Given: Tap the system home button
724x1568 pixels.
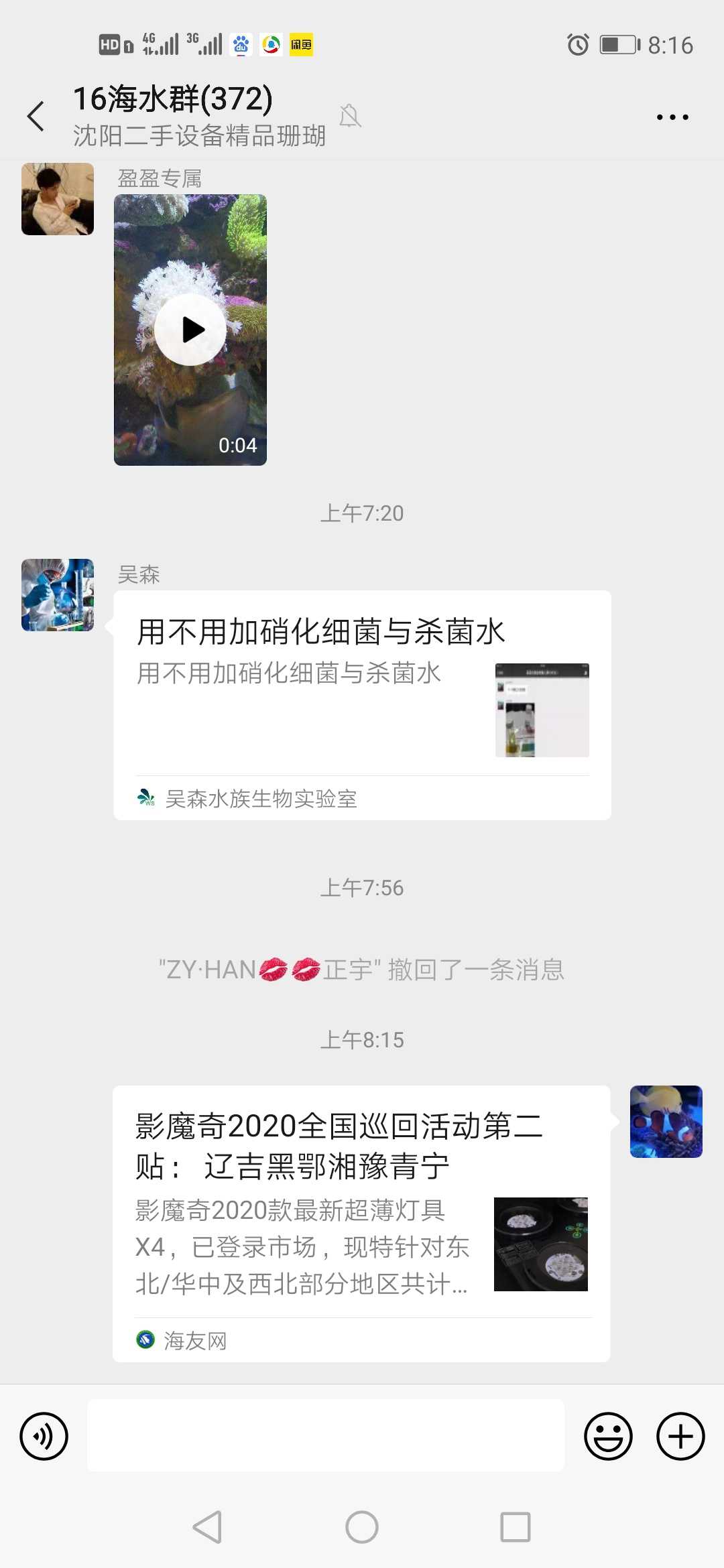Looking at the screenshot, I should (362, 1527).
